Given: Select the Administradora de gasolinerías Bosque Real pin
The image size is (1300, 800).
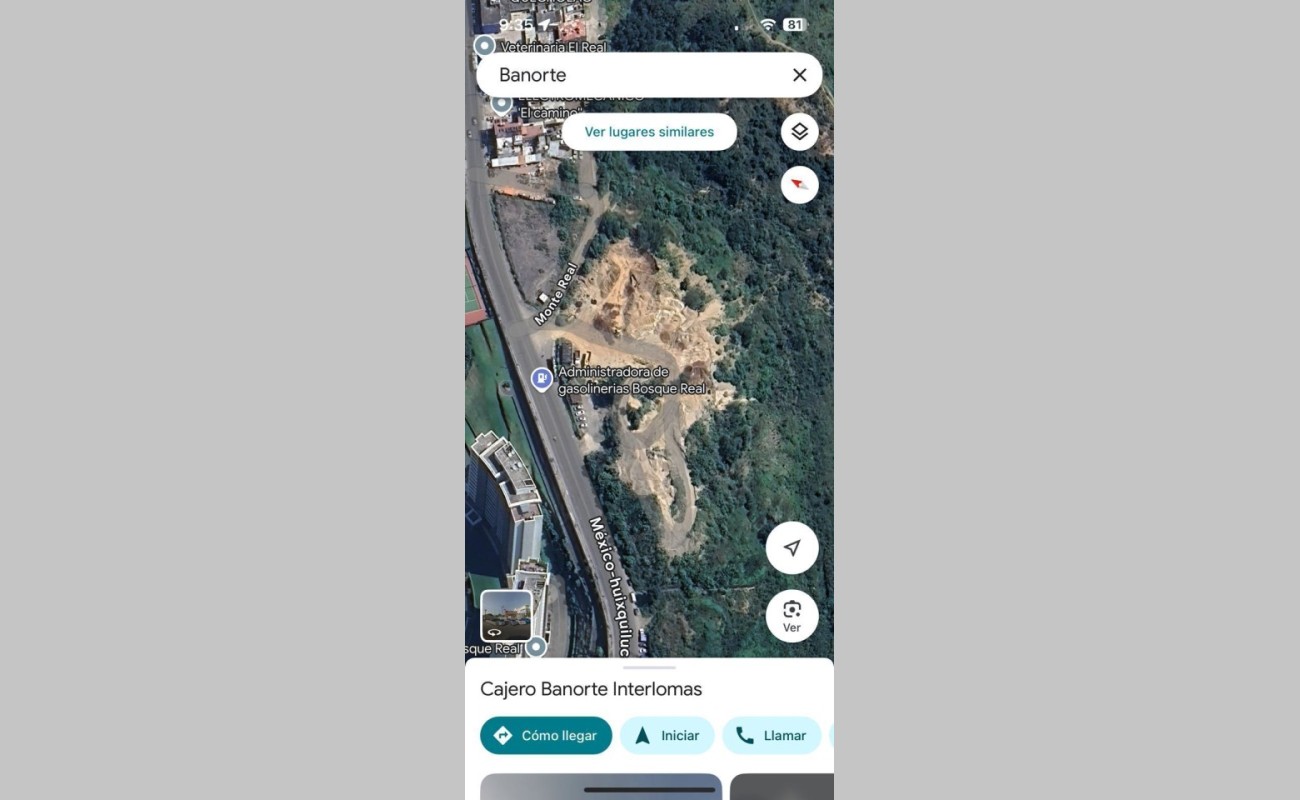Looking at the screenshot, I should [541, 379].
